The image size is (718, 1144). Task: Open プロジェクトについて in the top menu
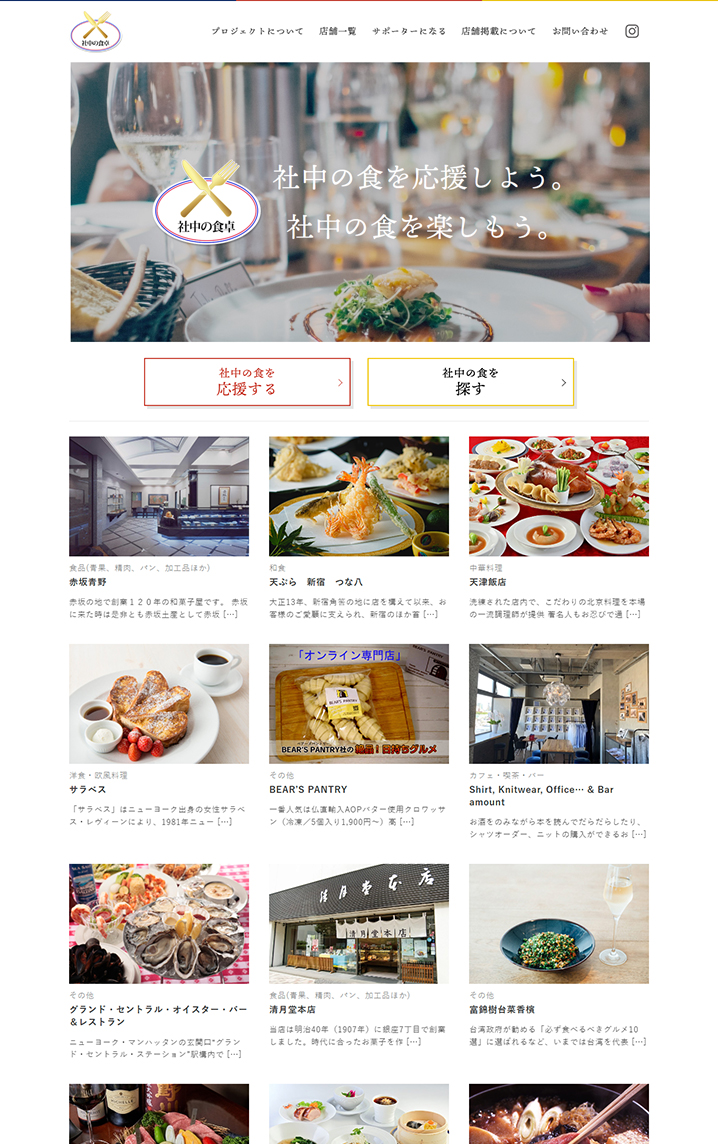pyautogui.click(x=257, y=31)
